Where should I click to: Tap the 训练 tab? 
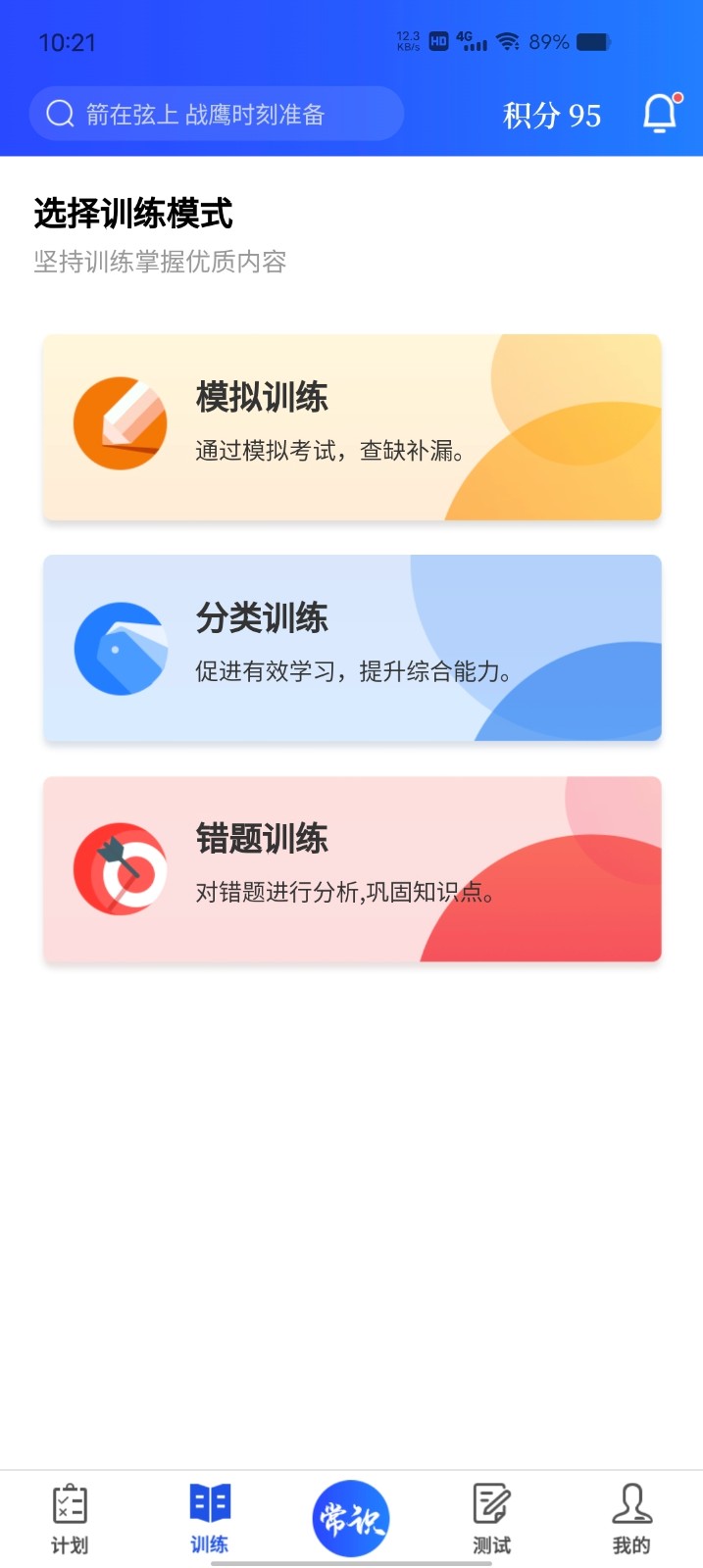point(210,1518)
